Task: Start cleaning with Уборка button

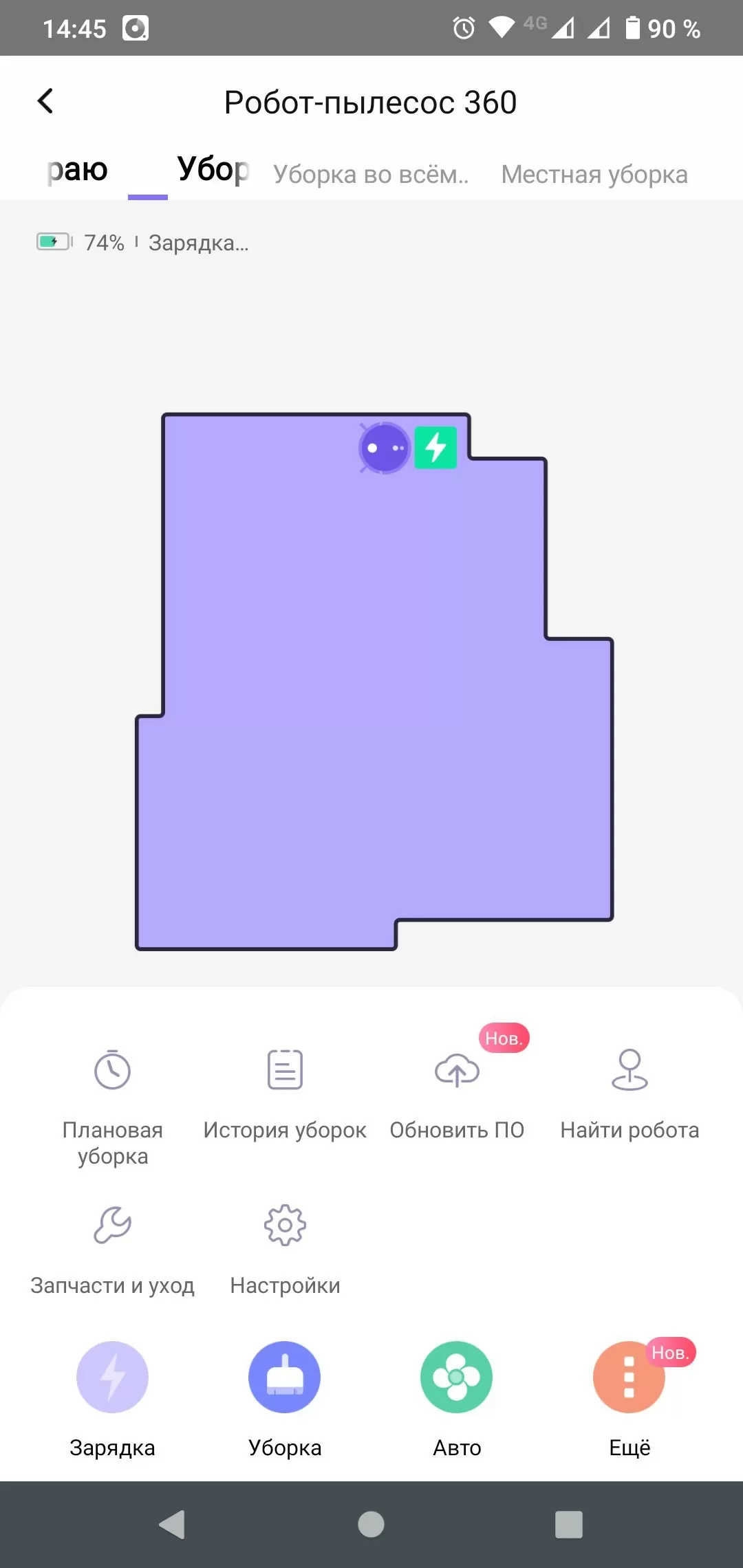Action: coord(285,1396)
